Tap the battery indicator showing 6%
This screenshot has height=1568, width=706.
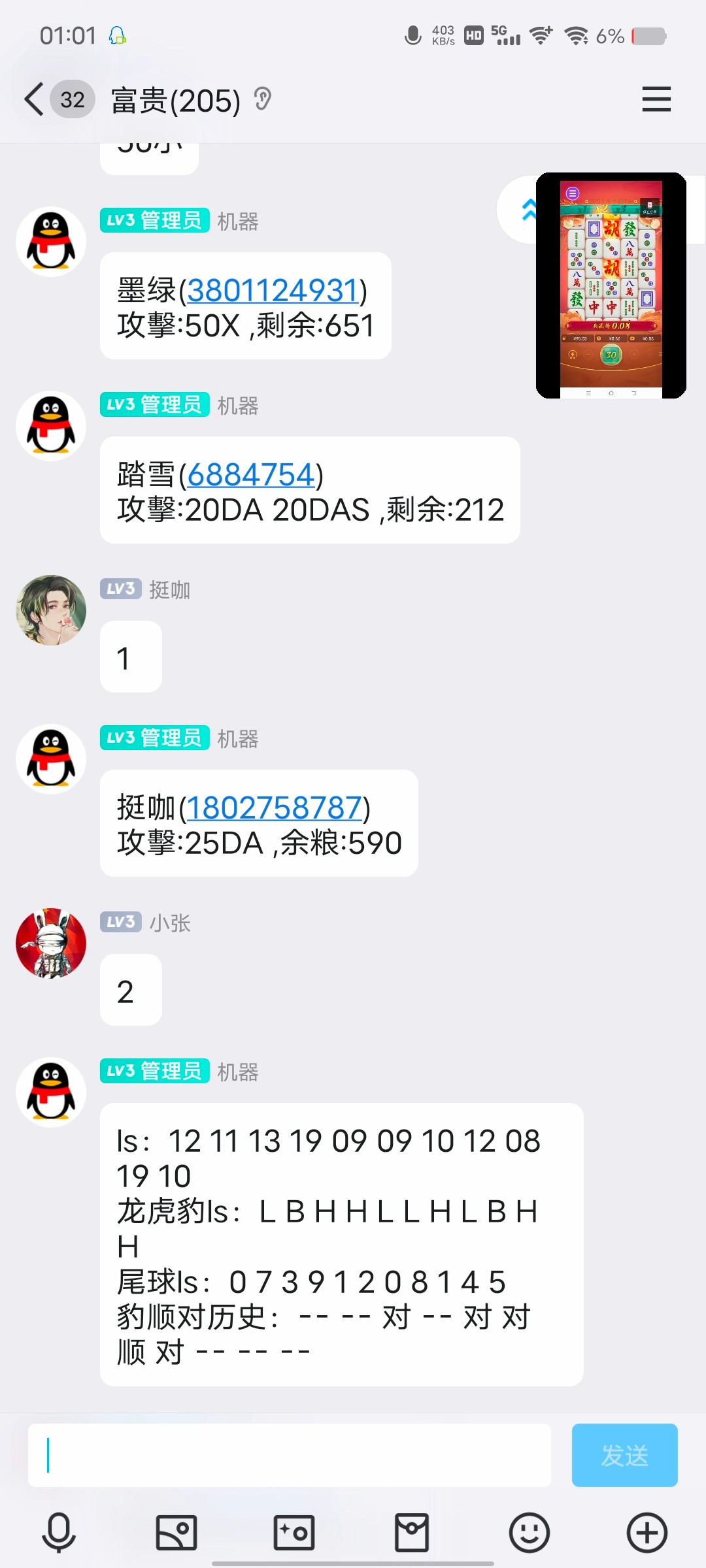pyautogui.click(x=648, y=36)
